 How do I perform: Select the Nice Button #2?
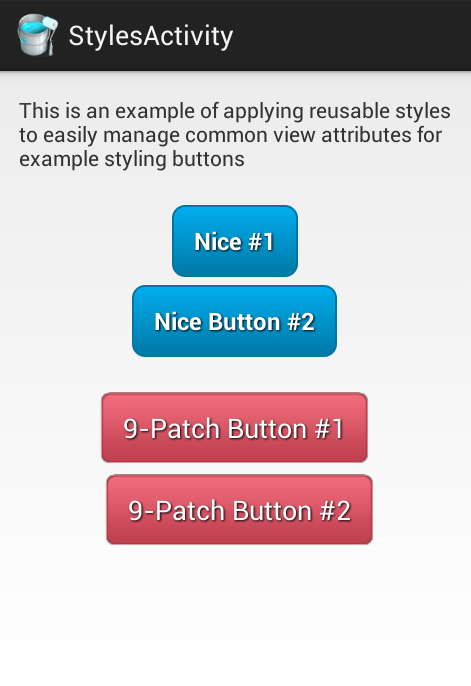[234, 321]
